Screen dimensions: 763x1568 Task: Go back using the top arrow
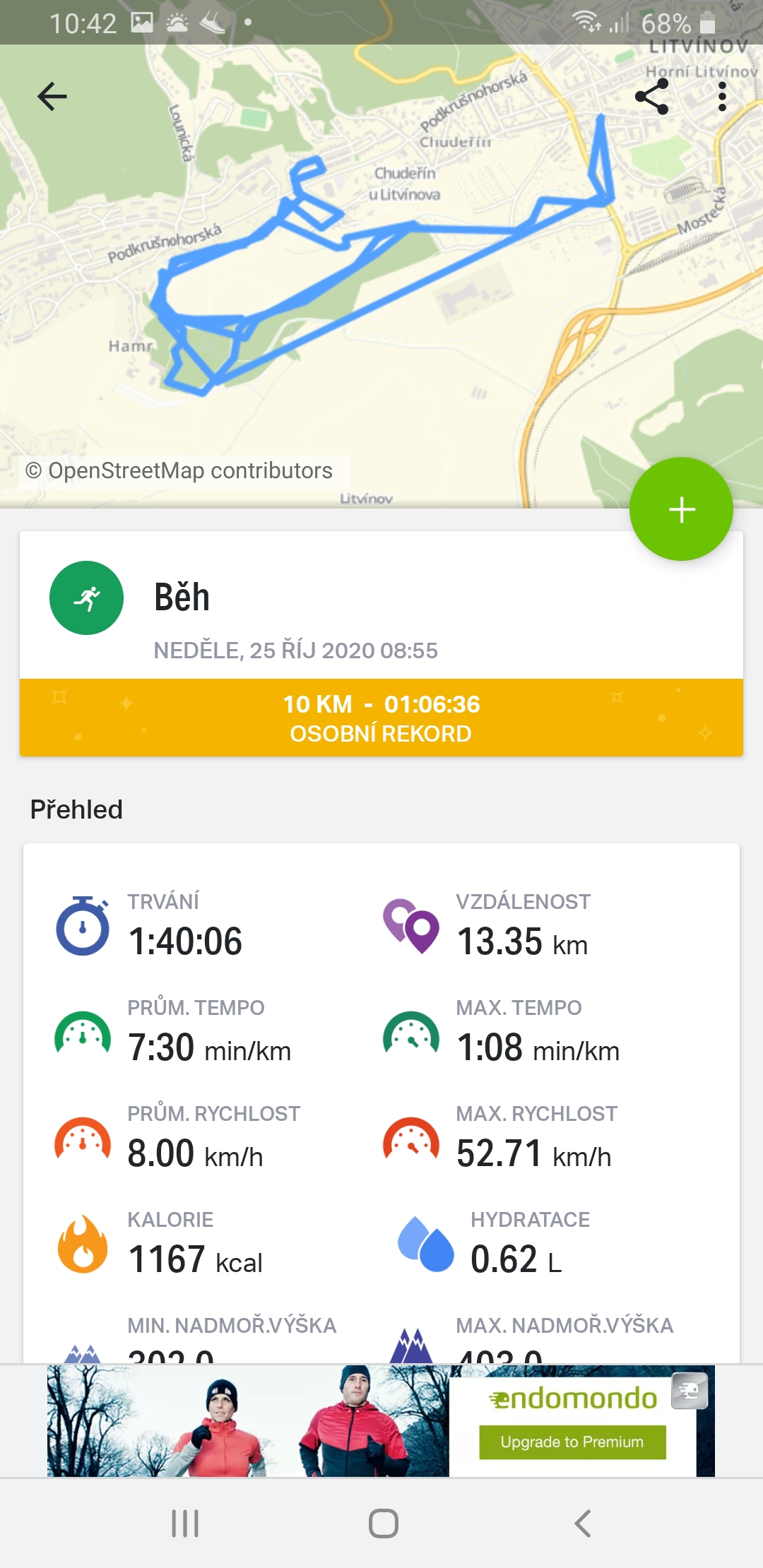click(x=52, y=96)
